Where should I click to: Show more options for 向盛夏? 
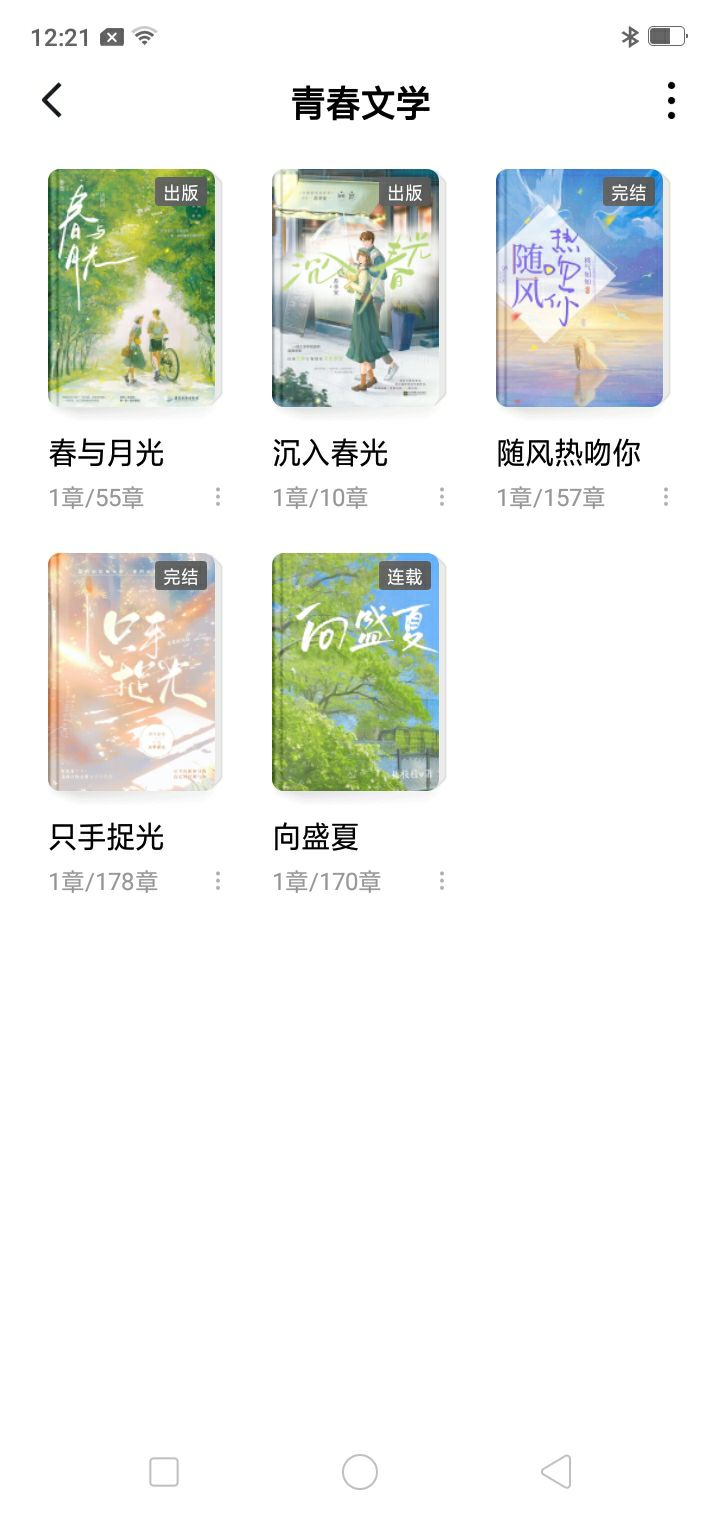pyautogui.click(x=442, y=881)
